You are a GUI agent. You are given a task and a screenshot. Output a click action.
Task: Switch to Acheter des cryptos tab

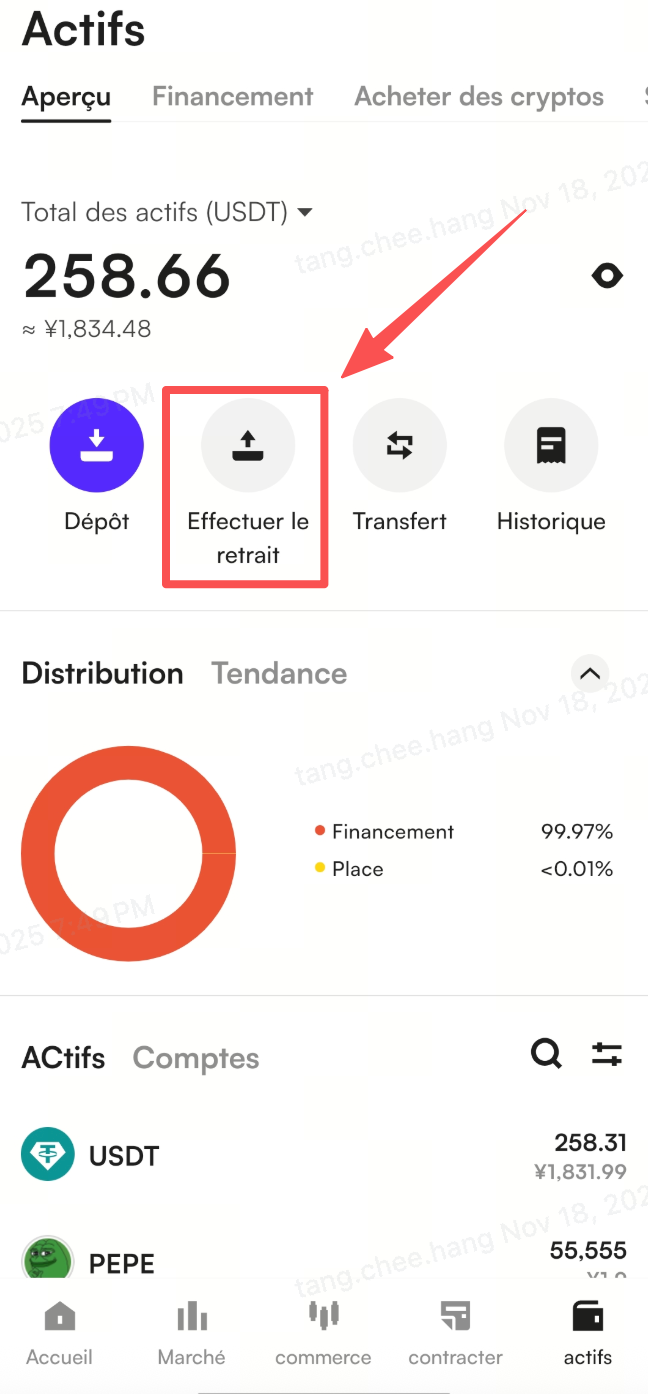click(x=479, y=97)
